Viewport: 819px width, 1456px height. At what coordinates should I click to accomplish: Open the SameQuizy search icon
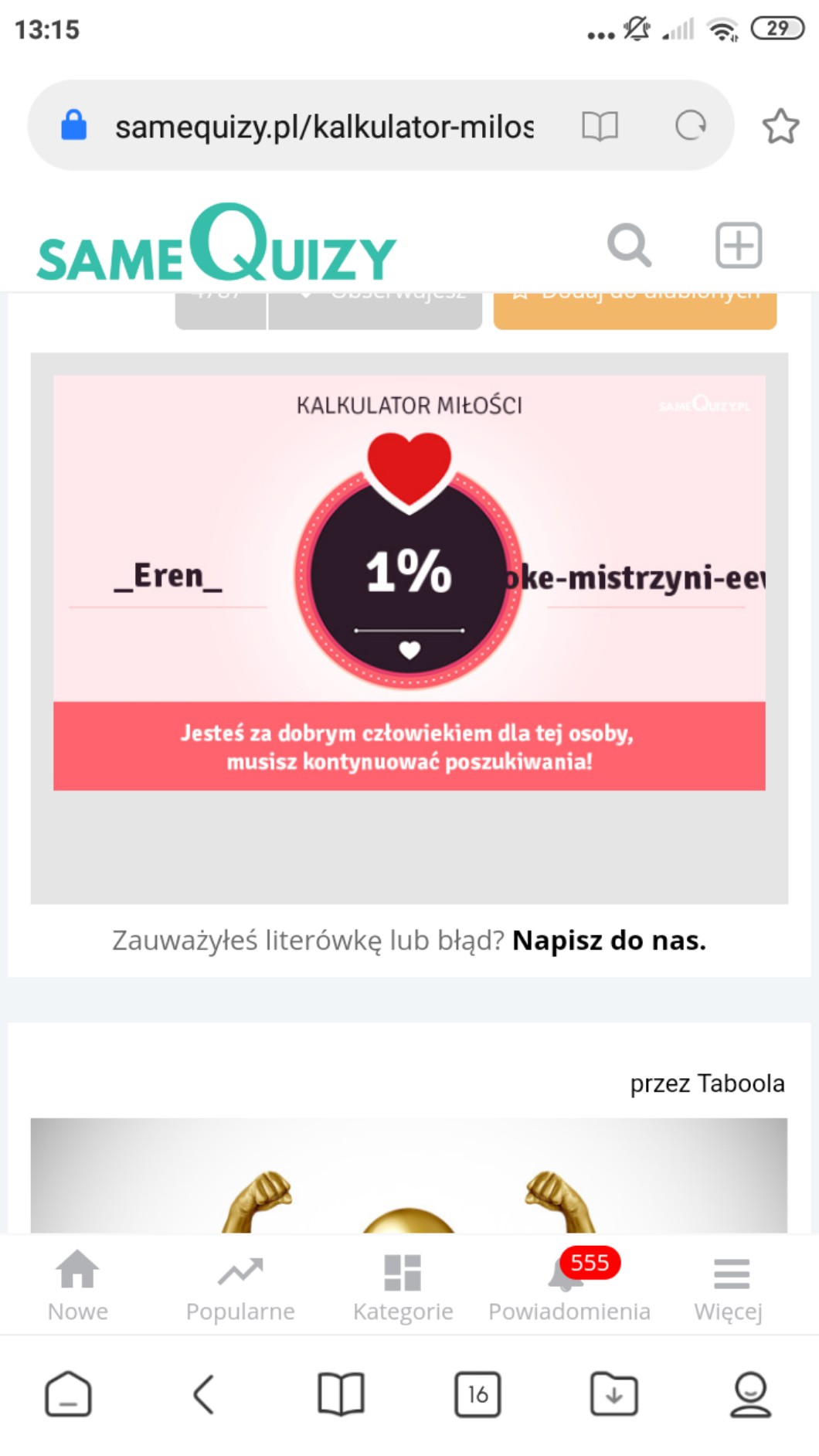coord(629,246)
